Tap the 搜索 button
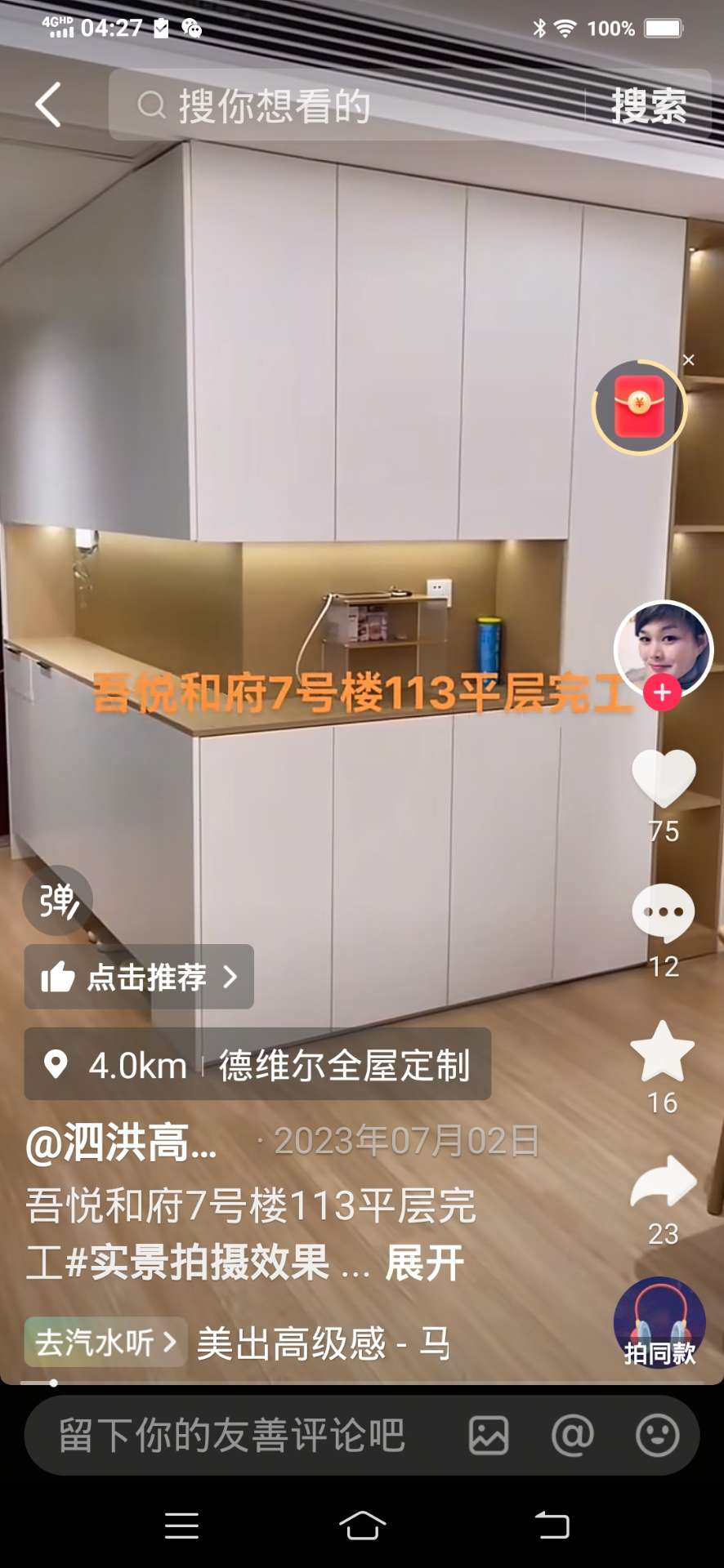The image size is (724, 1568). (x=649, y=106)
